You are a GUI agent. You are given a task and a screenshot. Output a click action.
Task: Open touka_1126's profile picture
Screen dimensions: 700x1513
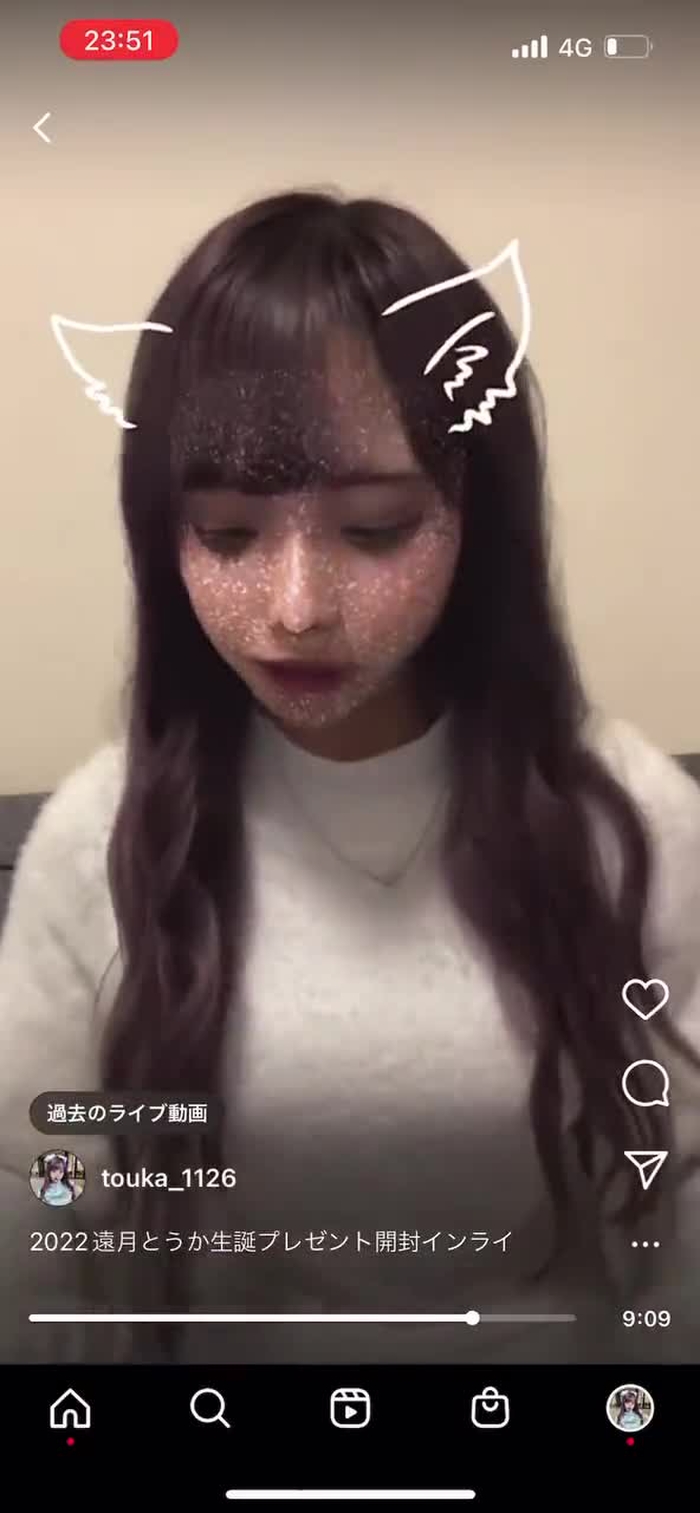(57, 1178)
